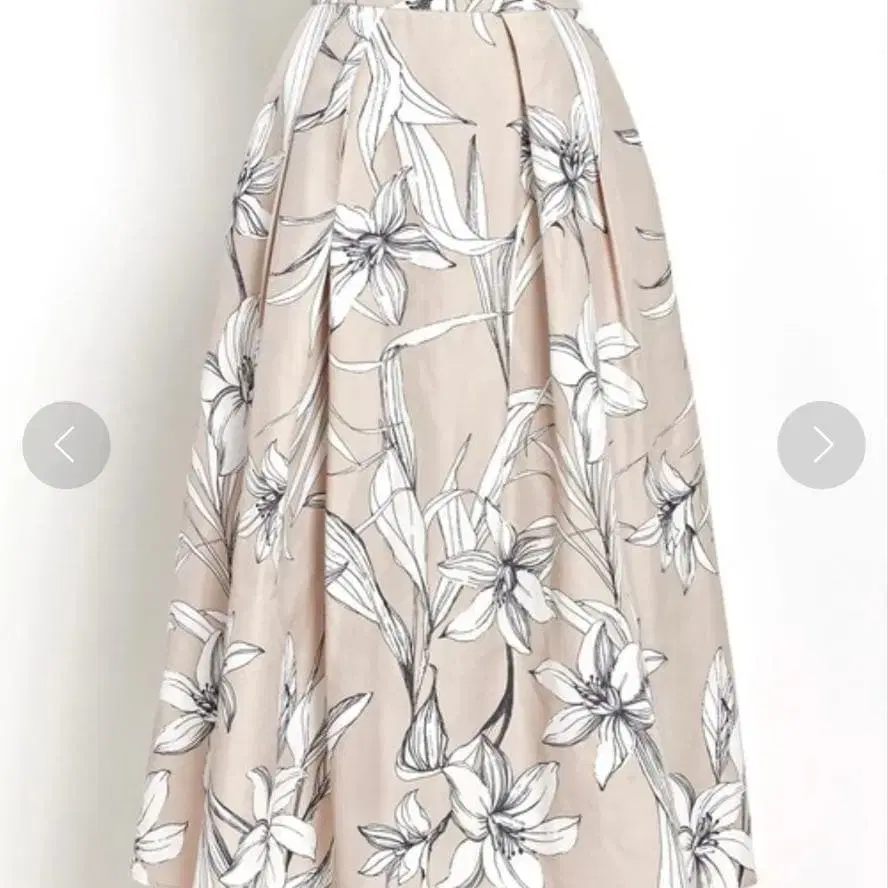Show the next product image
This screenshot has width=888, height=888.
coord(821,445)
